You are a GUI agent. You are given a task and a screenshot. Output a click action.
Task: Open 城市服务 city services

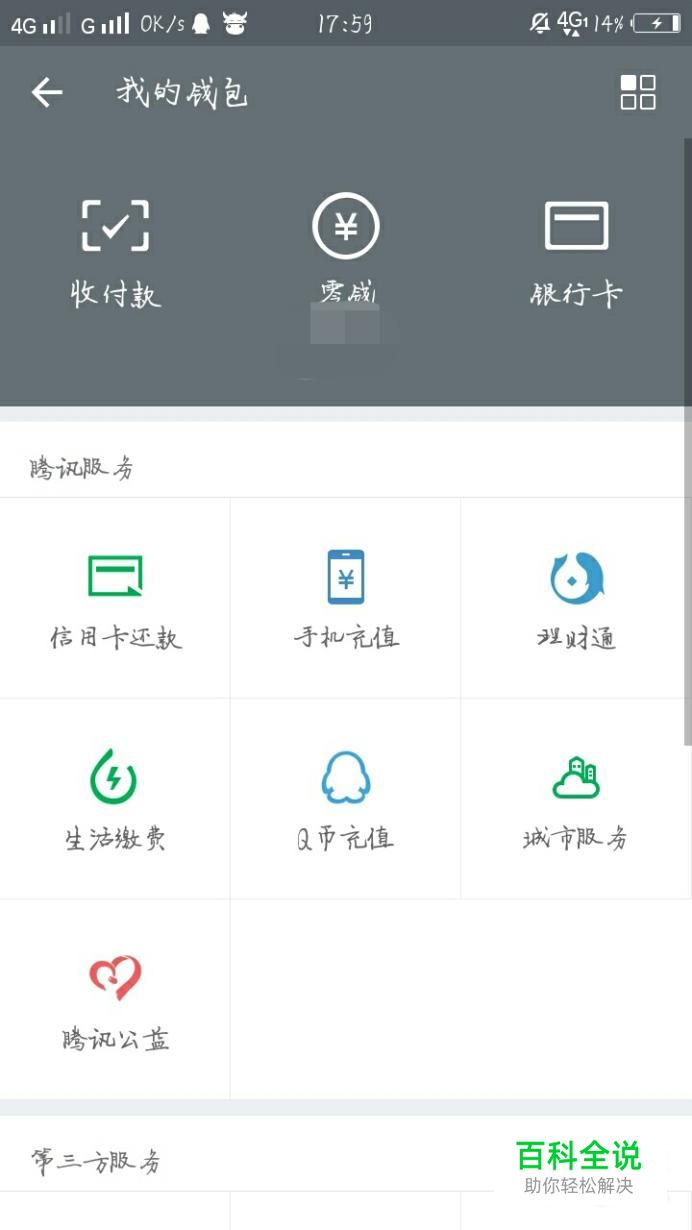[576, 799]
